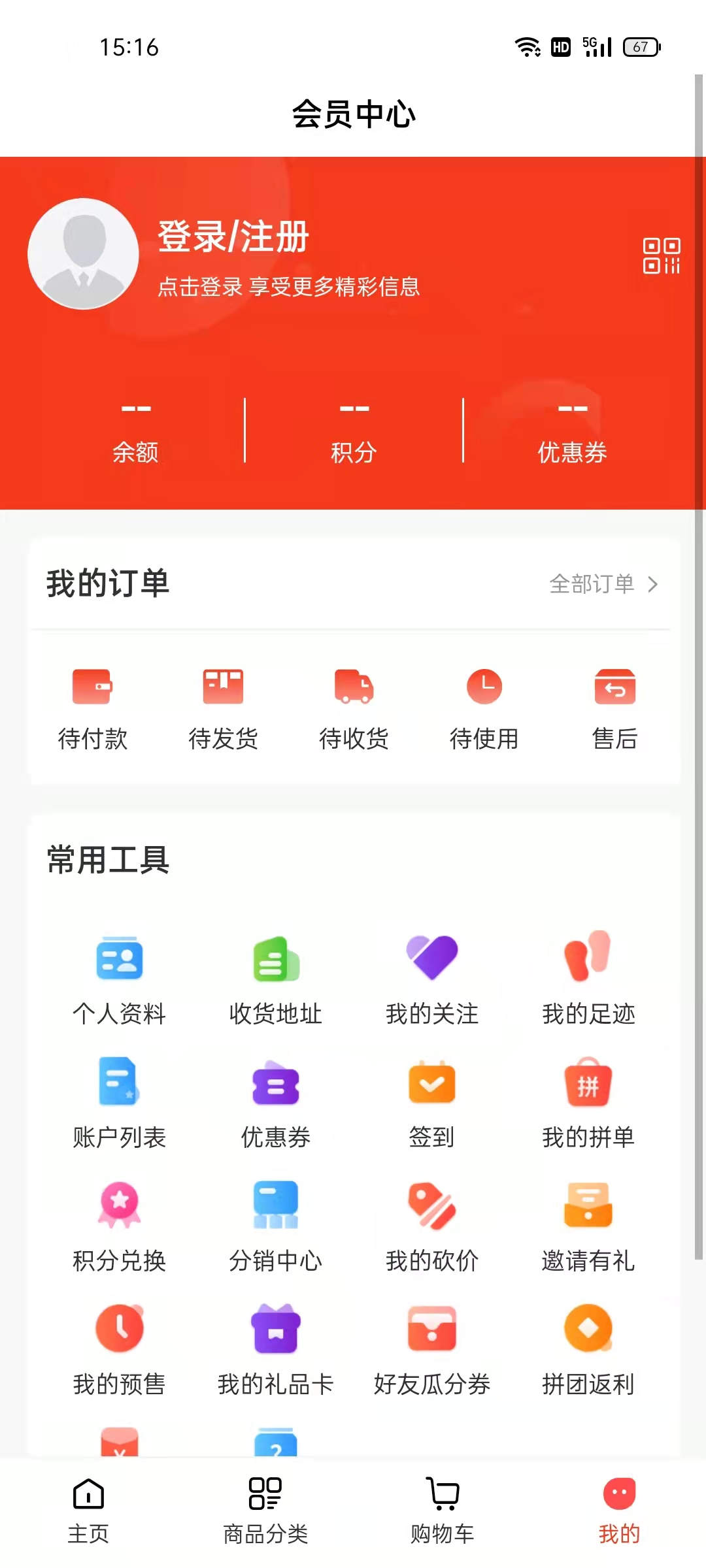Manage 收货地址 shipping addresses
The width and height of the screenshot is (706, 1568).
(x=275, y=980)
